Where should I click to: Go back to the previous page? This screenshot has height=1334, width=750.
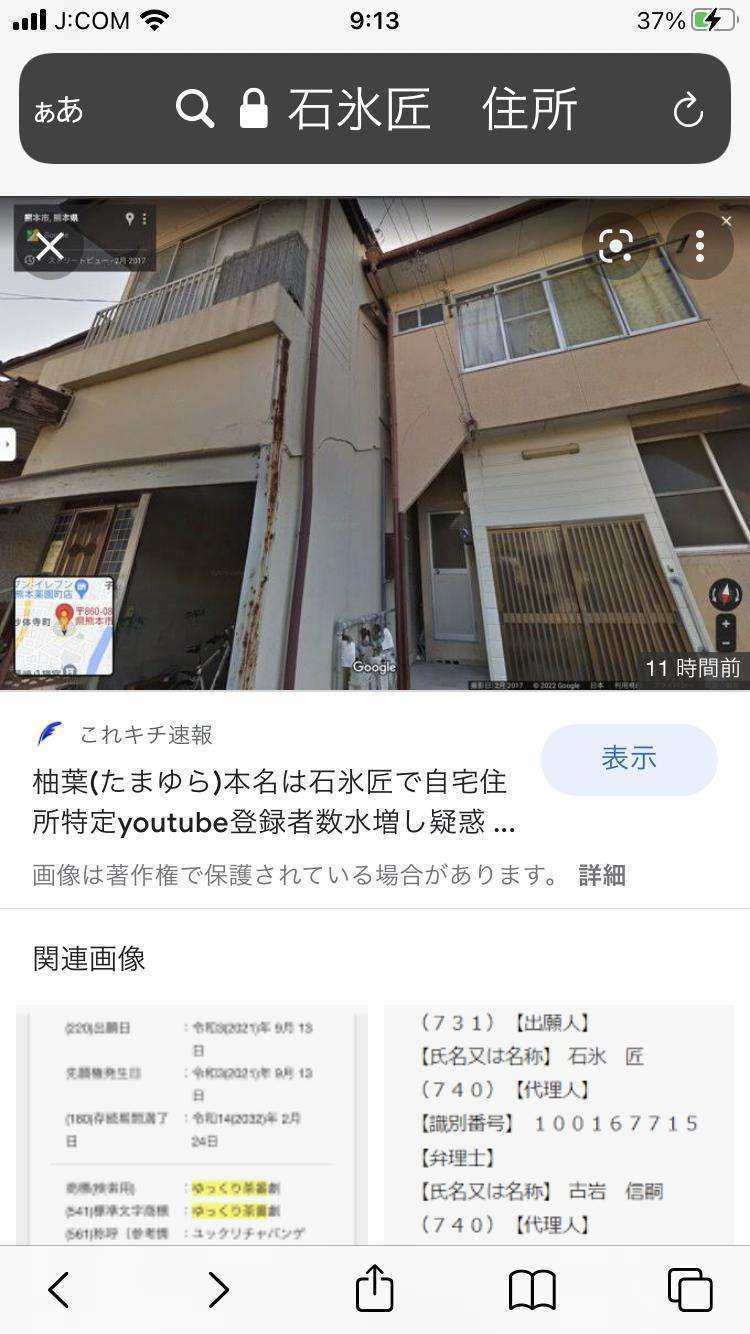(x=59, y=1290)
